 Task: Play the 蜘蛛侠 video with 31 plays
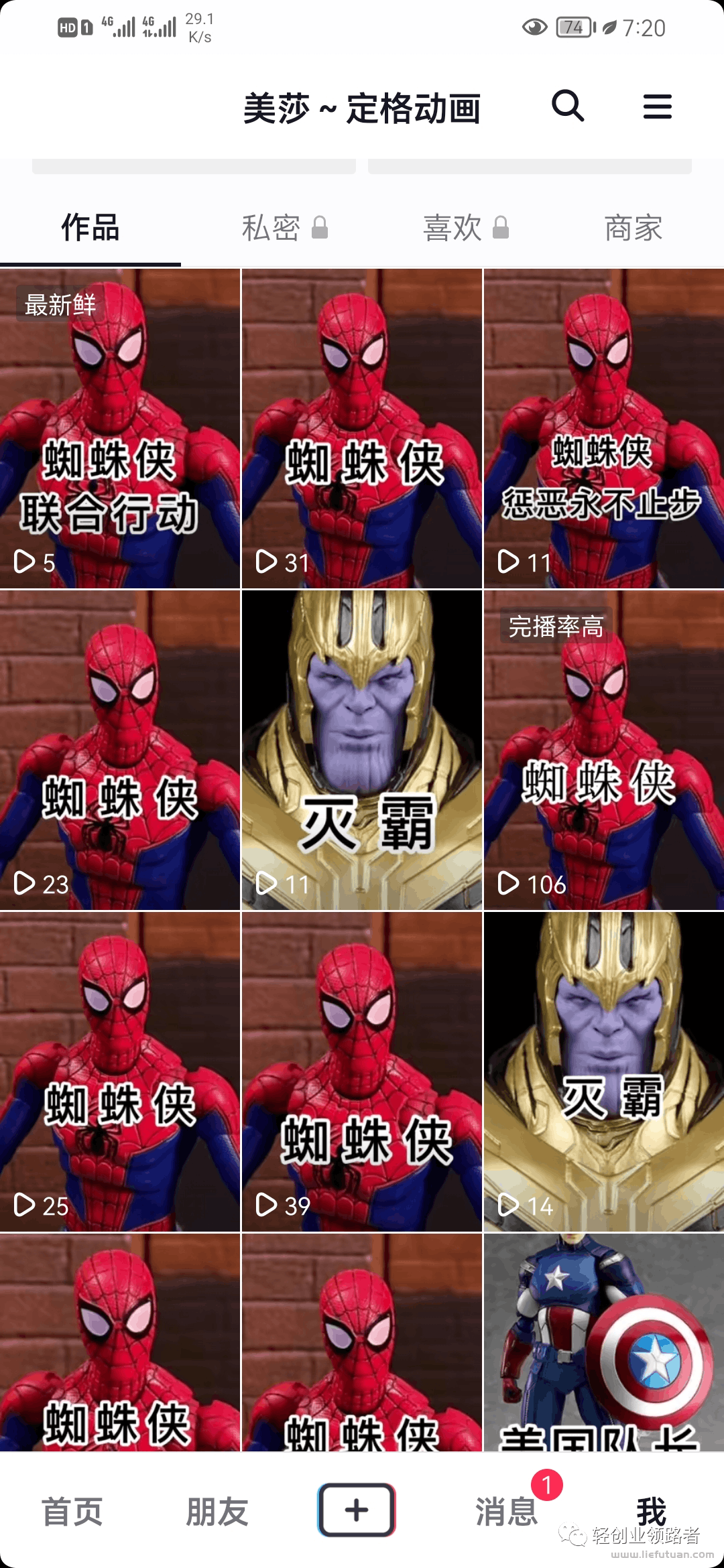tap(361, 429)
